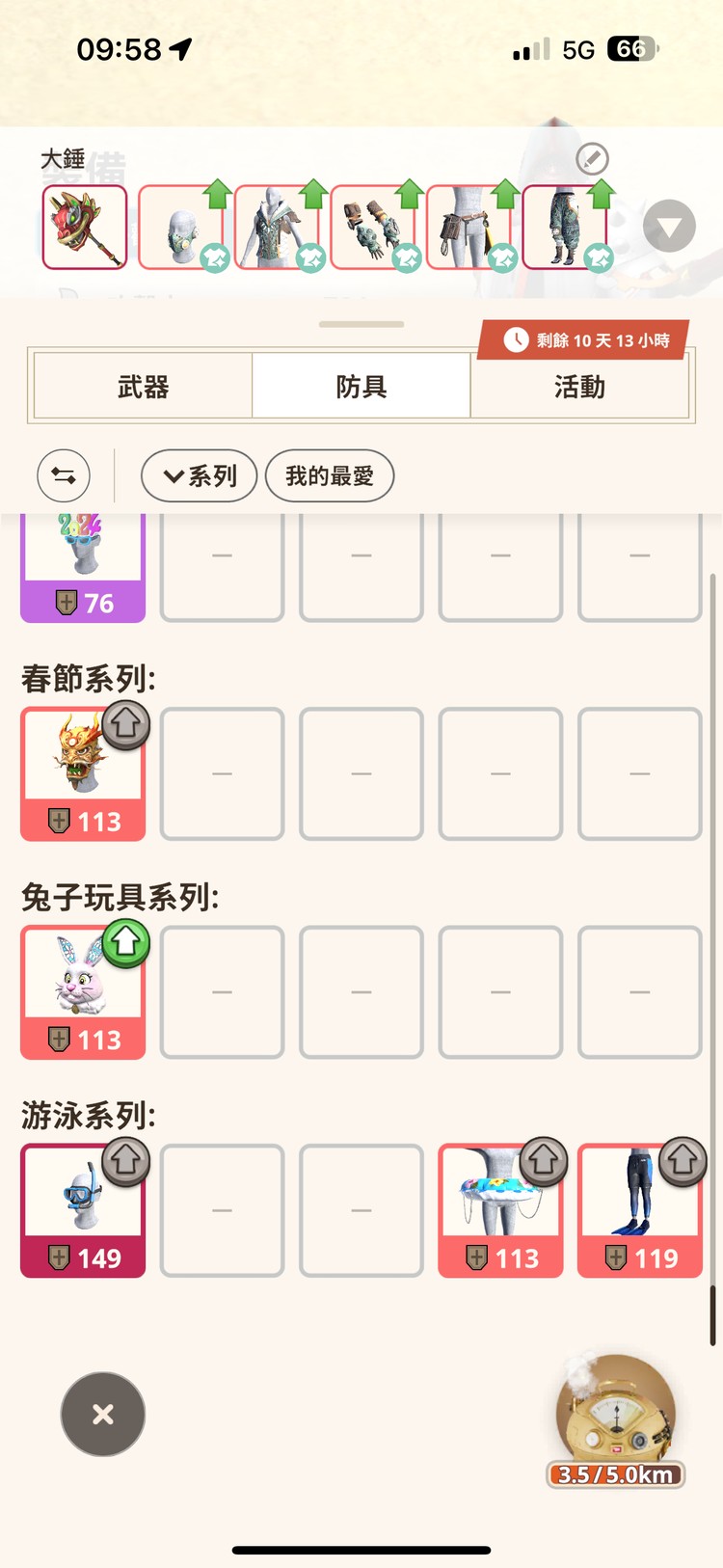Select the equipped chest armor slot

(x=277, y=229)
